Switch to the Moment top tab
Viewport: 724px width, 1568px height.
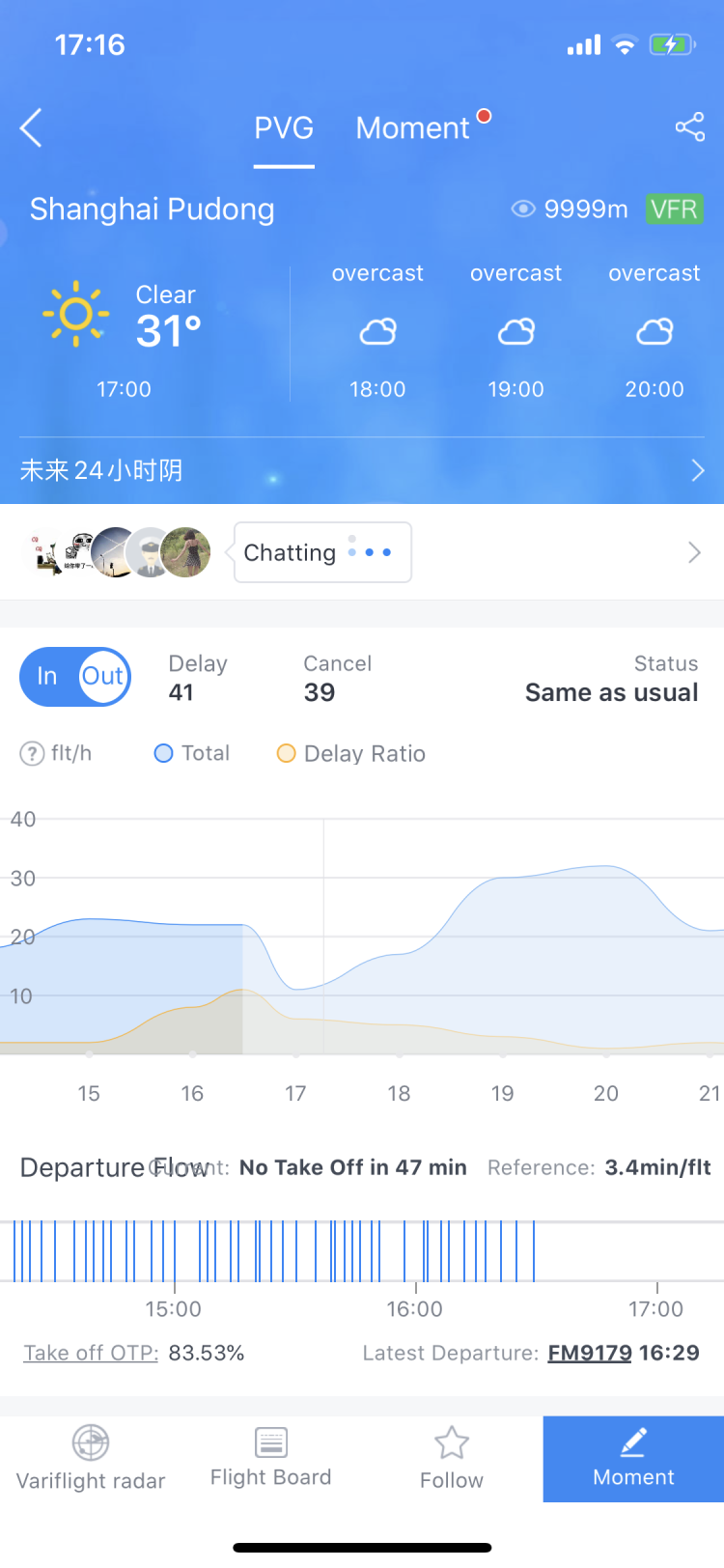pos(413,127)
